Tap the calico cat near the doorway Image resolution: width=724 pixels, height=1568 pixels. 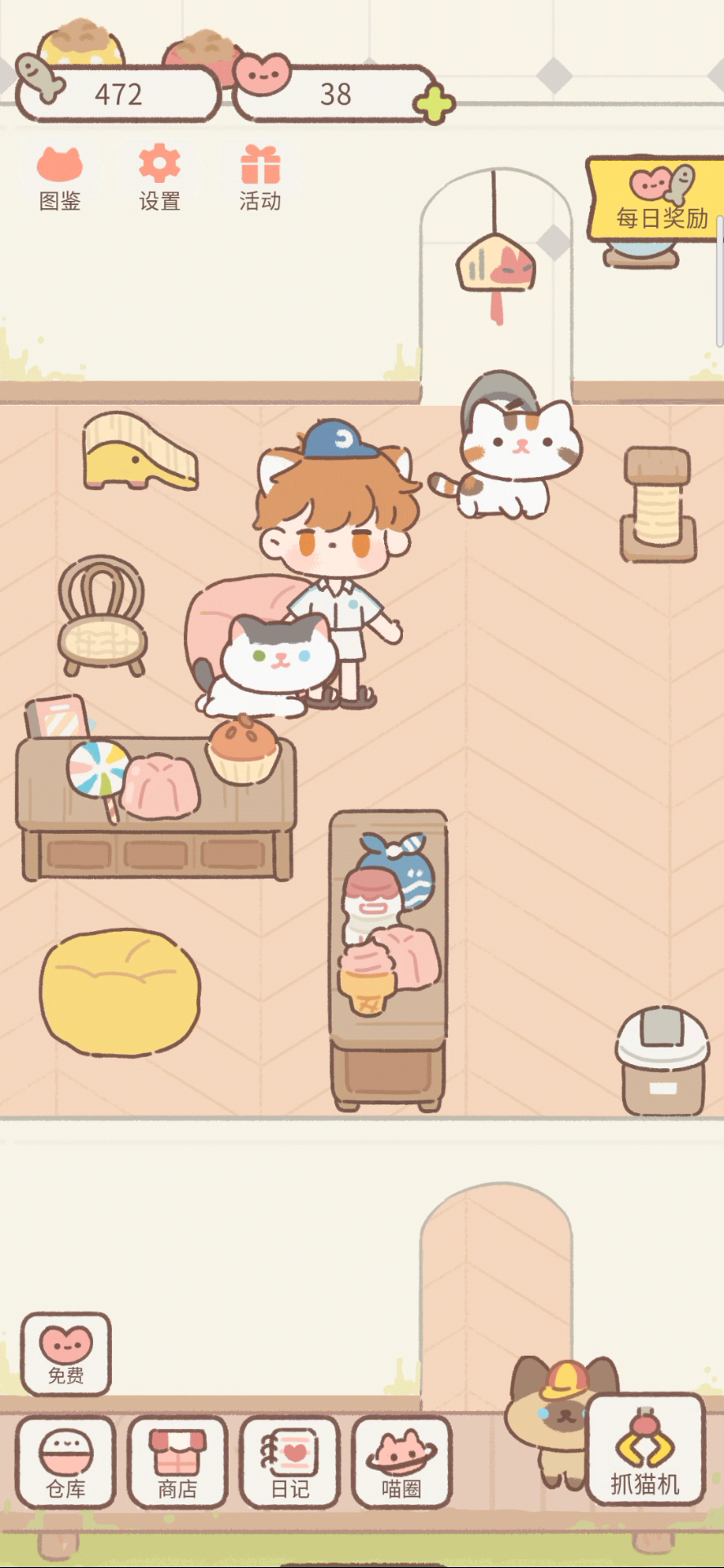click(x=515, y=457)
